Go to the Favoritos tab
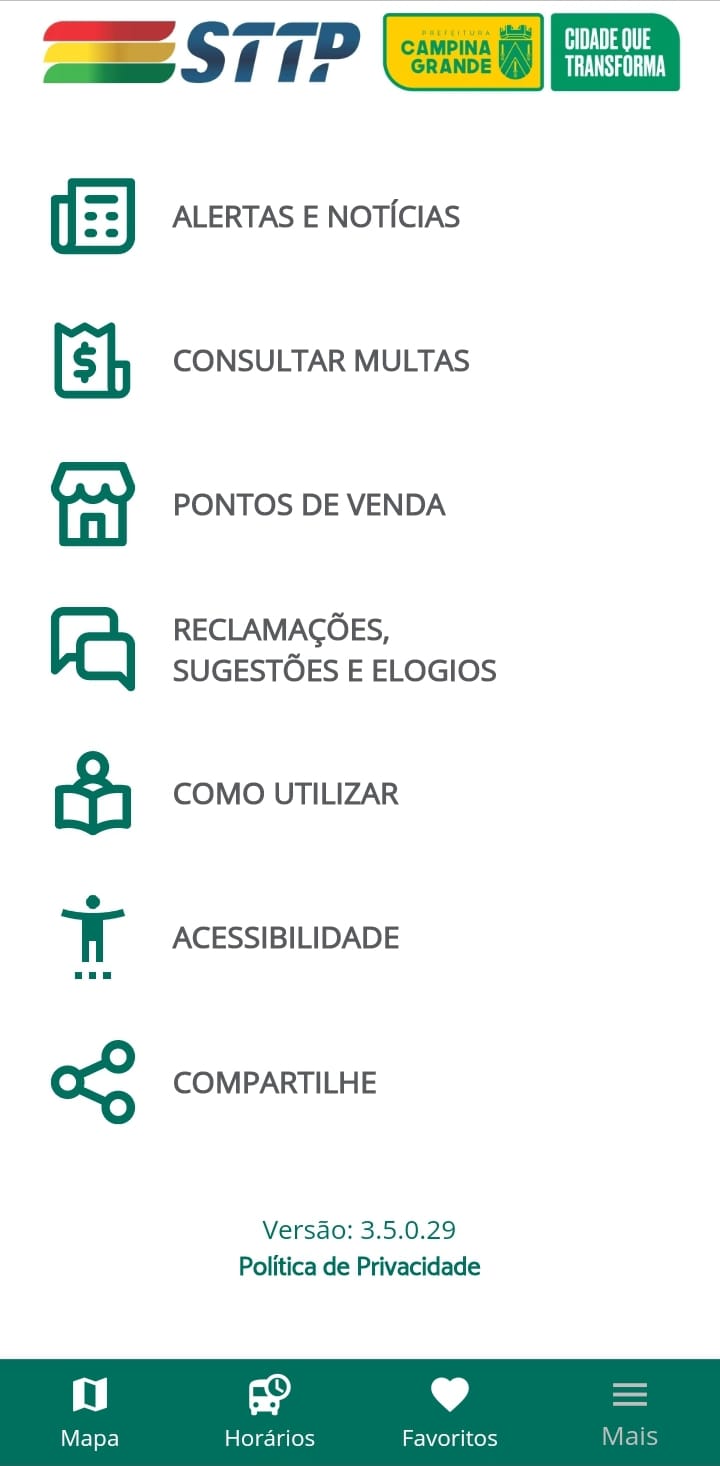The height and width of the screenshot is (1466, 720). (x=450, y=1412)
